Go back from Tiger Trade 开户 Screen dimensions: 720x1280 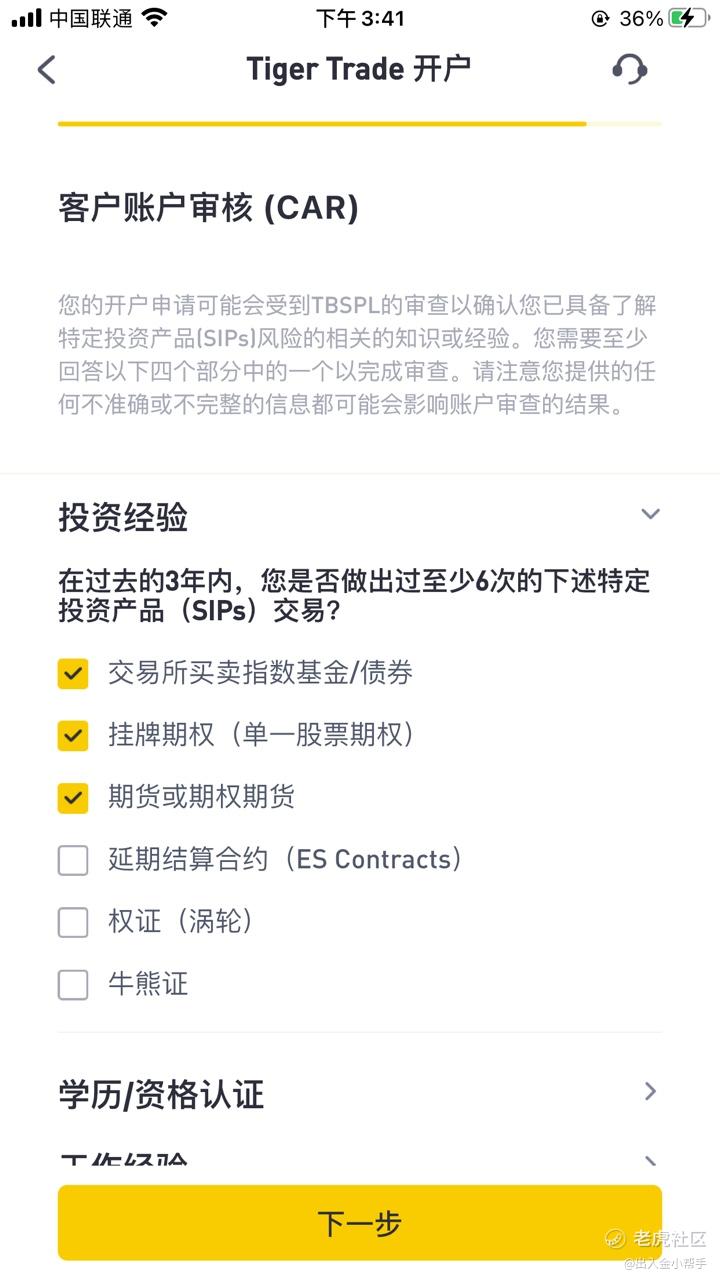point(47,70)
